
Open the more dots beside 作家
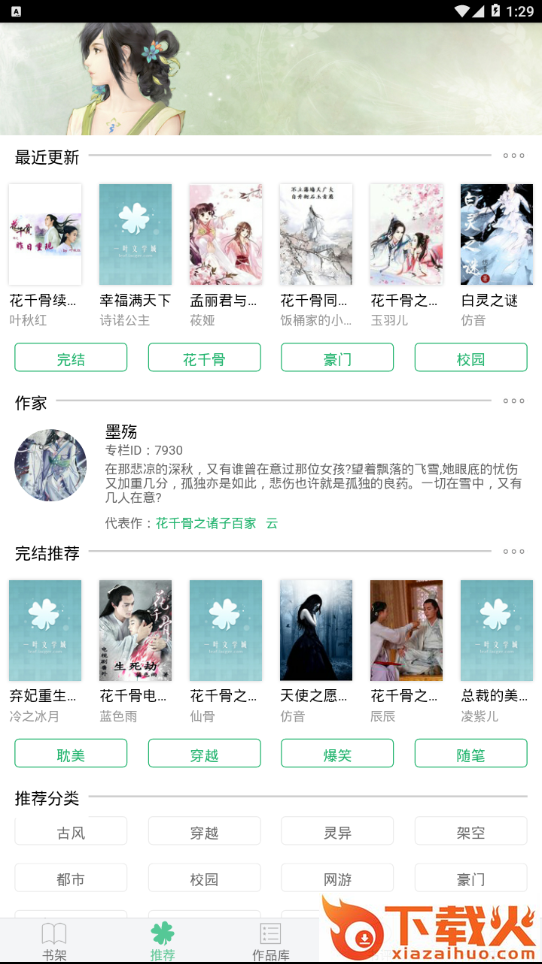point(513,401)
